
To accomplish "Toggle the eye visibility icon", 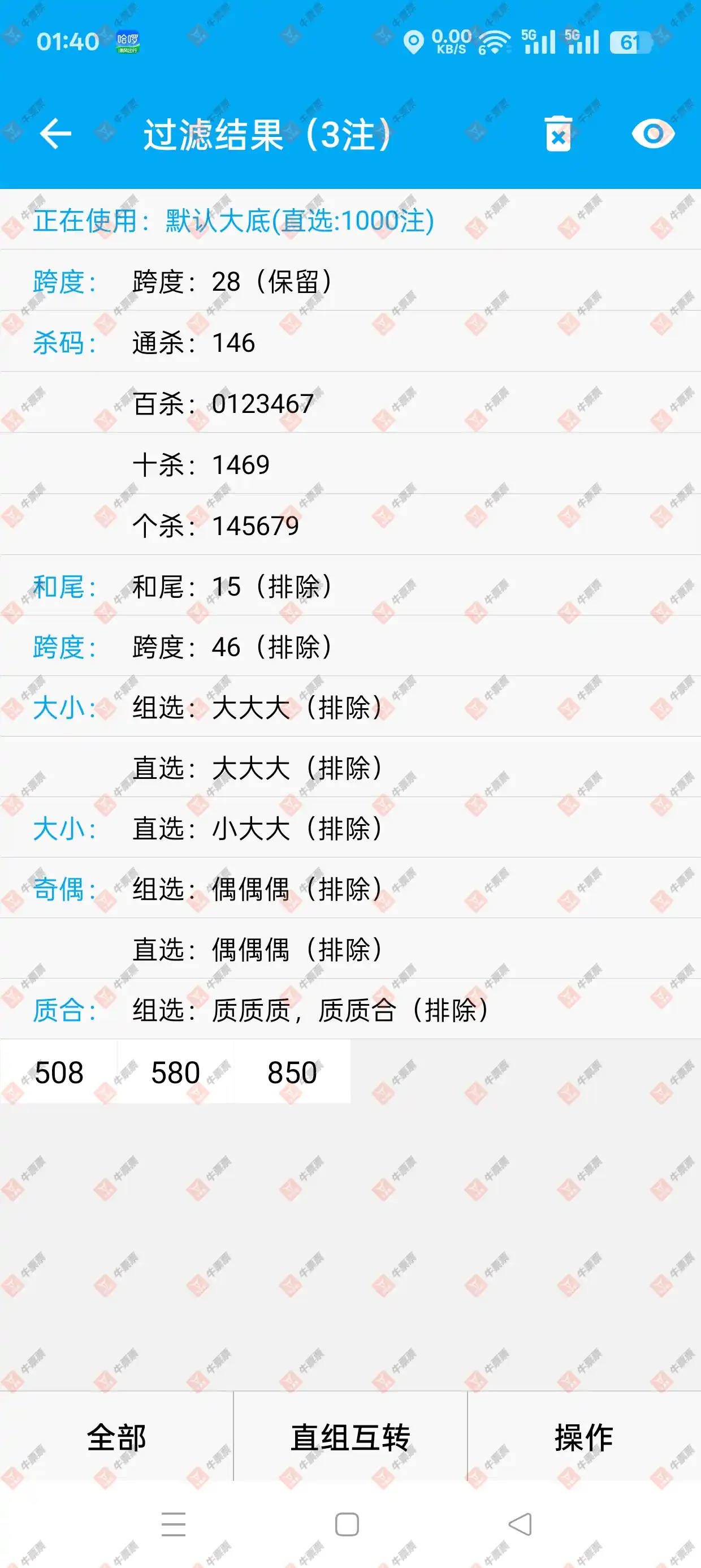I will point(652,134).
